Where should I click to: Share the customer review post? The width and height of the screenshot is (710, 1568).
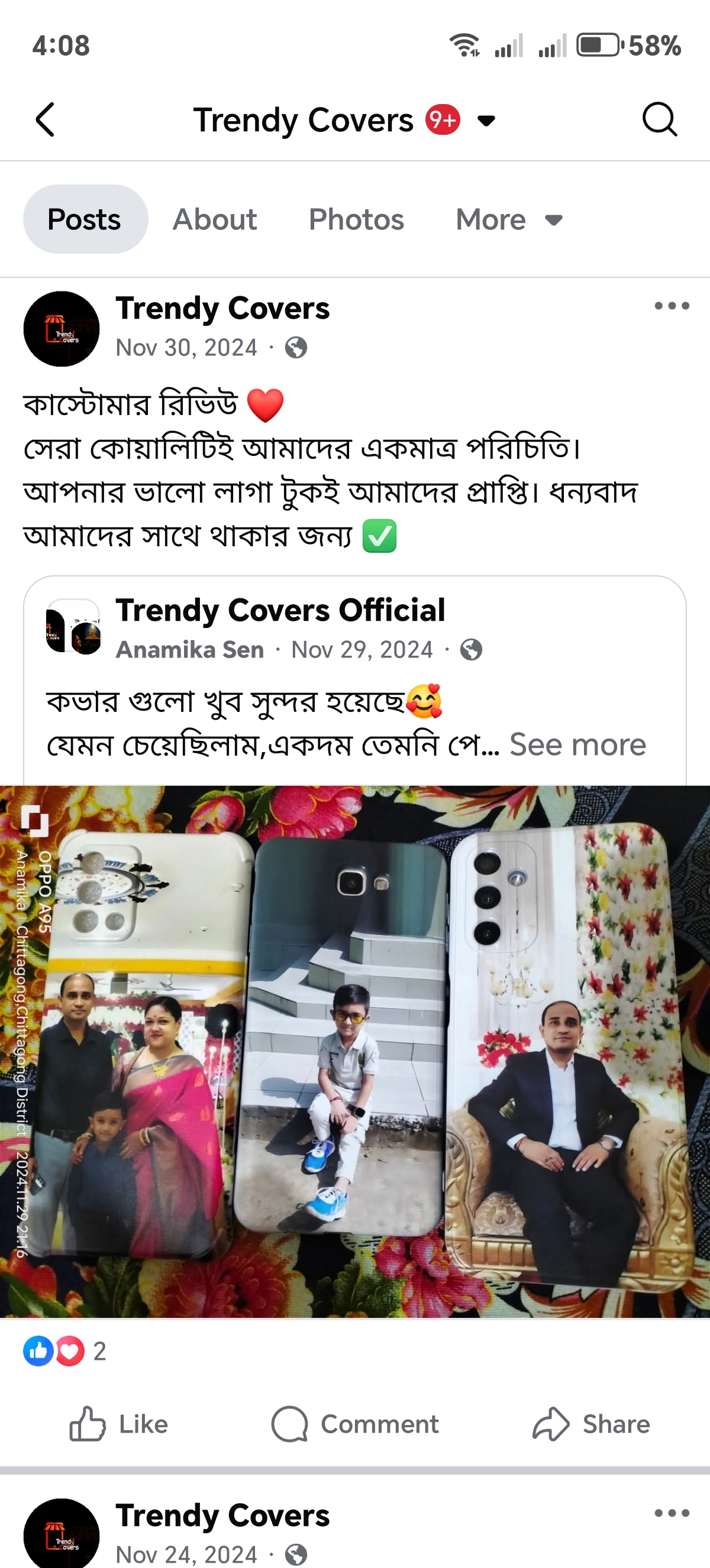591,1424
